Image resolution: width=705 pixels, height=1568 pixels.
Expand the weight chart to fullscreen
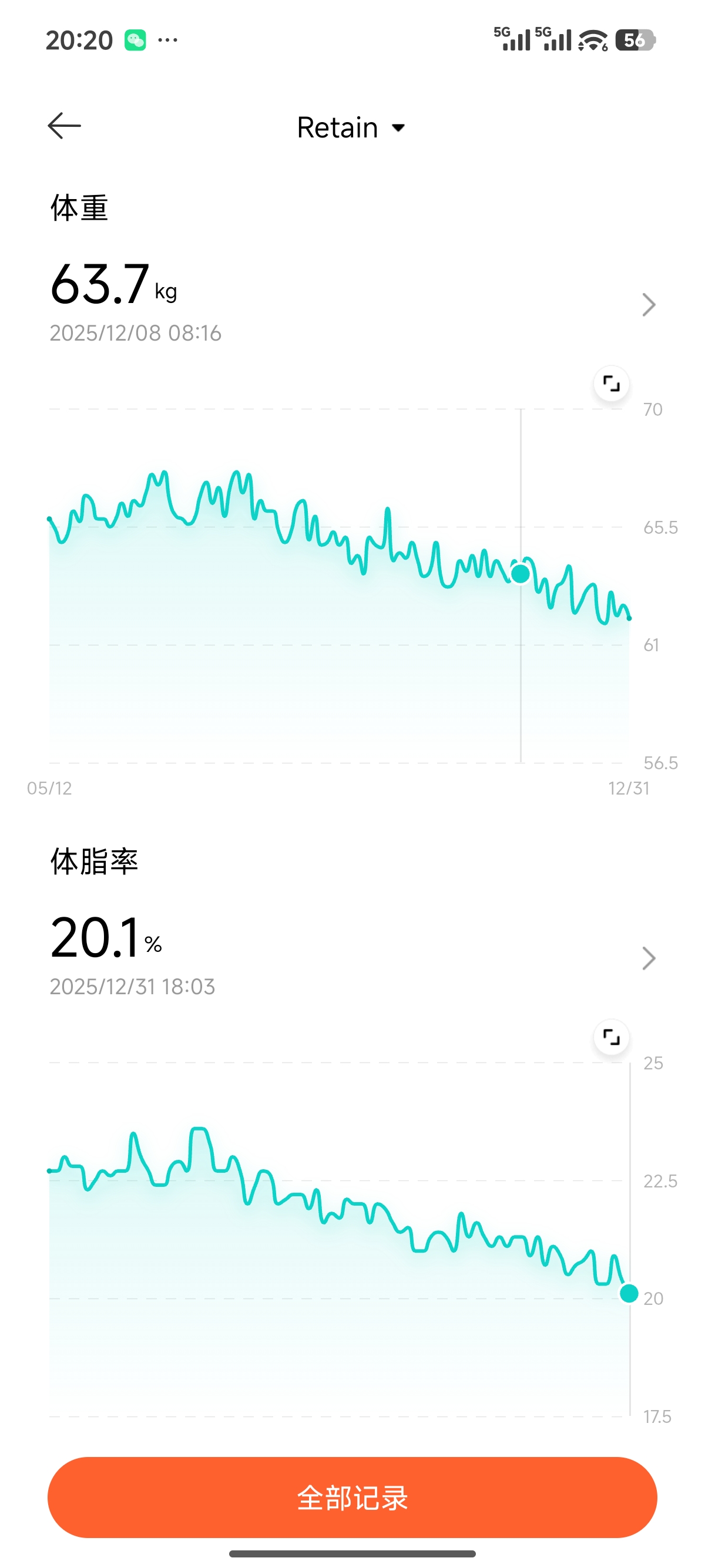coord(610,384)
